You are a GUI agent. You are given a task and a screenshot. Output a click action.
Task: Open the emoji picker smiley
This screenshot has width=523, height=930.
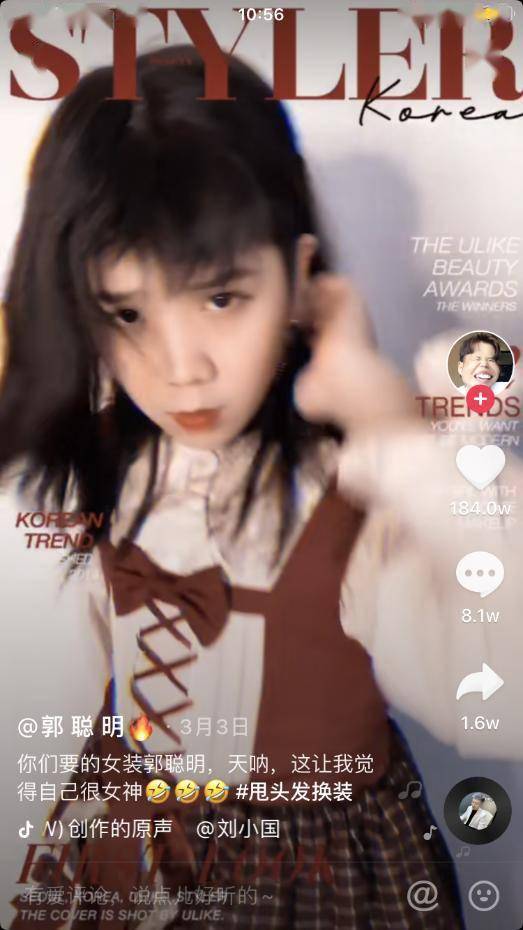click(x=484, y=896)
